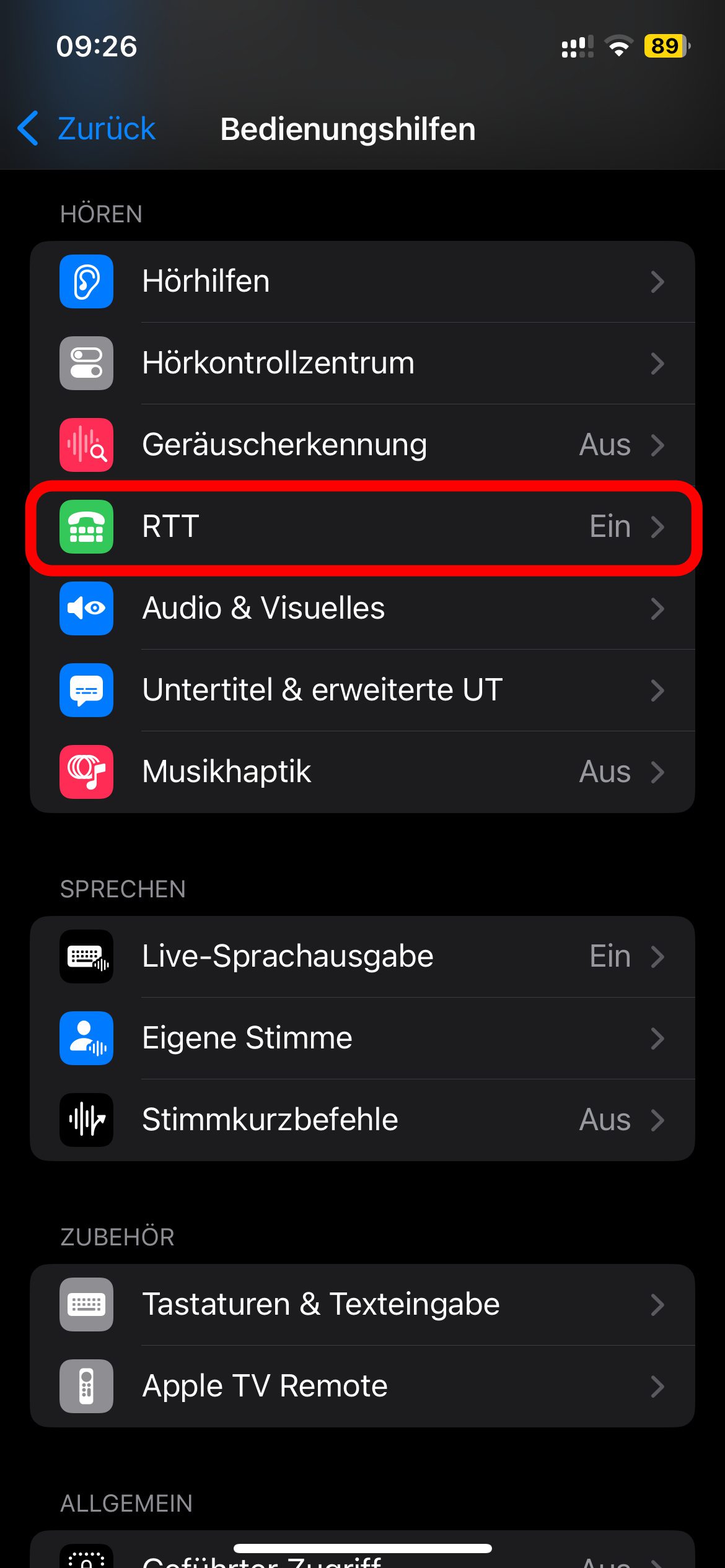Open Audio & Visuelles
Image resolution: width=725 pixels, height=1568 pixels.
click(362, 609)
